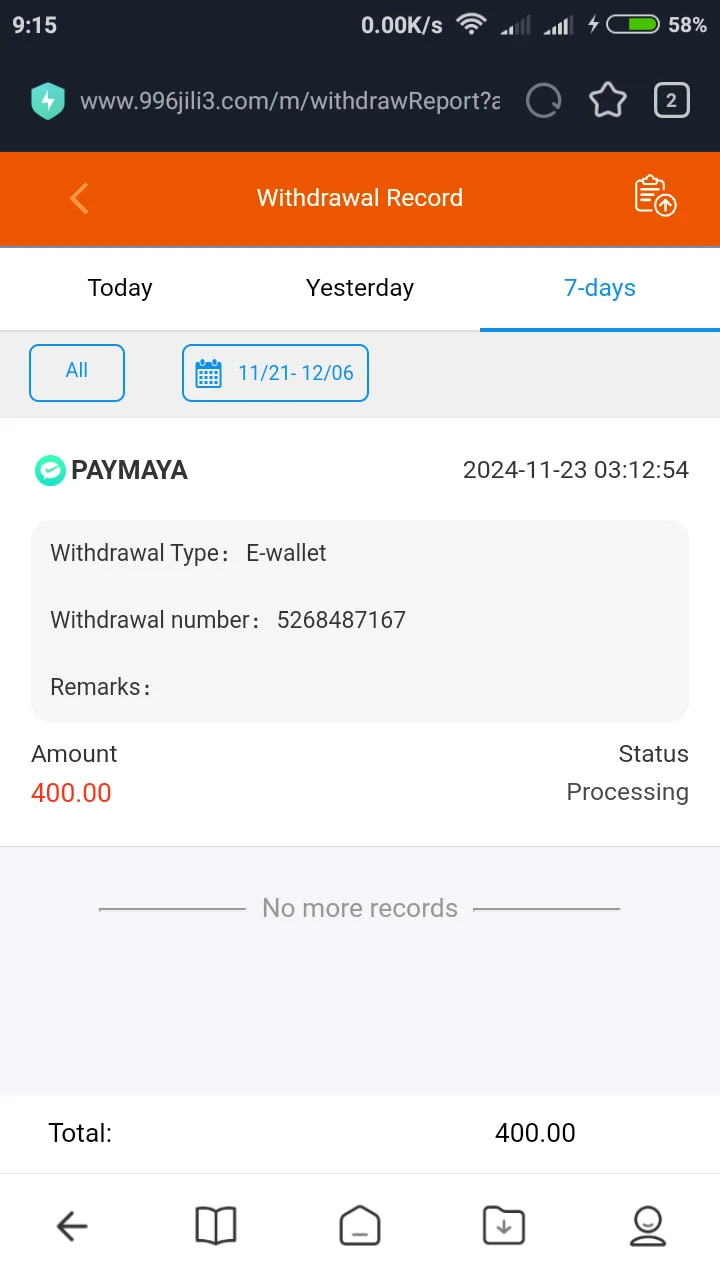Go back using the orange header arrow
This screenshot has width=720, height=1280.
tap(79, 198)
